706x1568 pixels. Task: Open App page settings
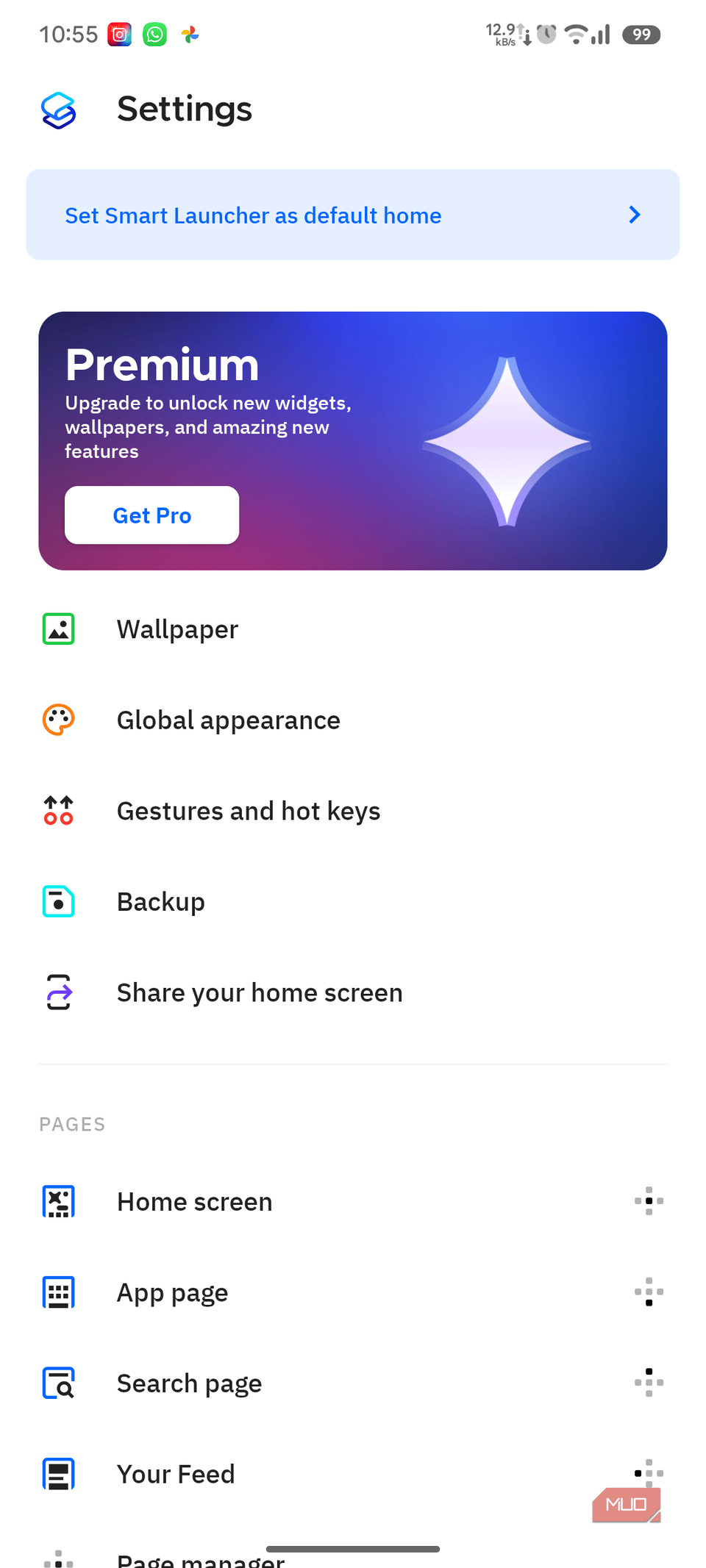pos(172,1293)
